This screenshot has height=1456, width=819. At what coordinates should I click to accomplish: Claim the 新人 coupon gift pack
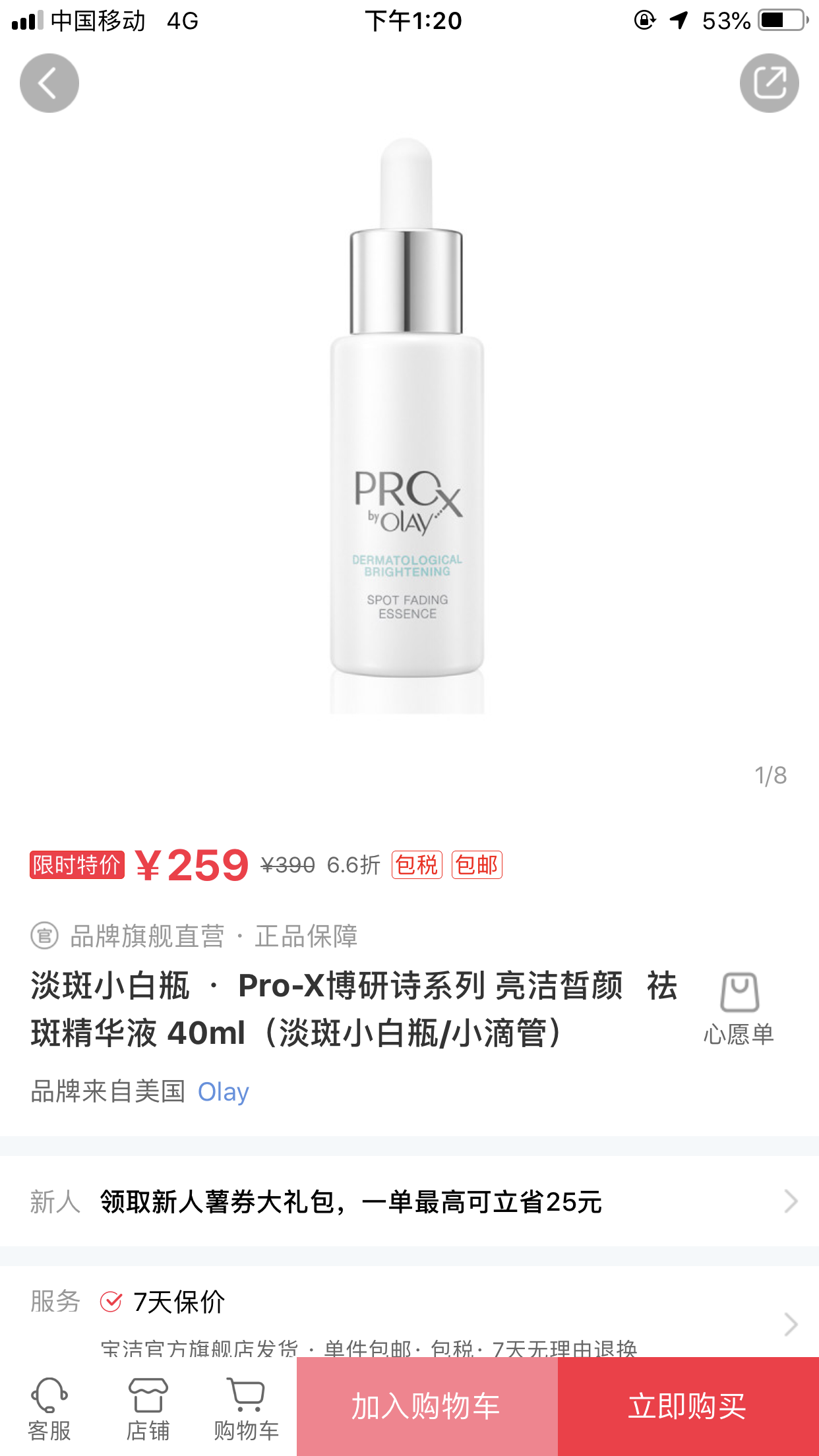click(x=409, y=1201)
